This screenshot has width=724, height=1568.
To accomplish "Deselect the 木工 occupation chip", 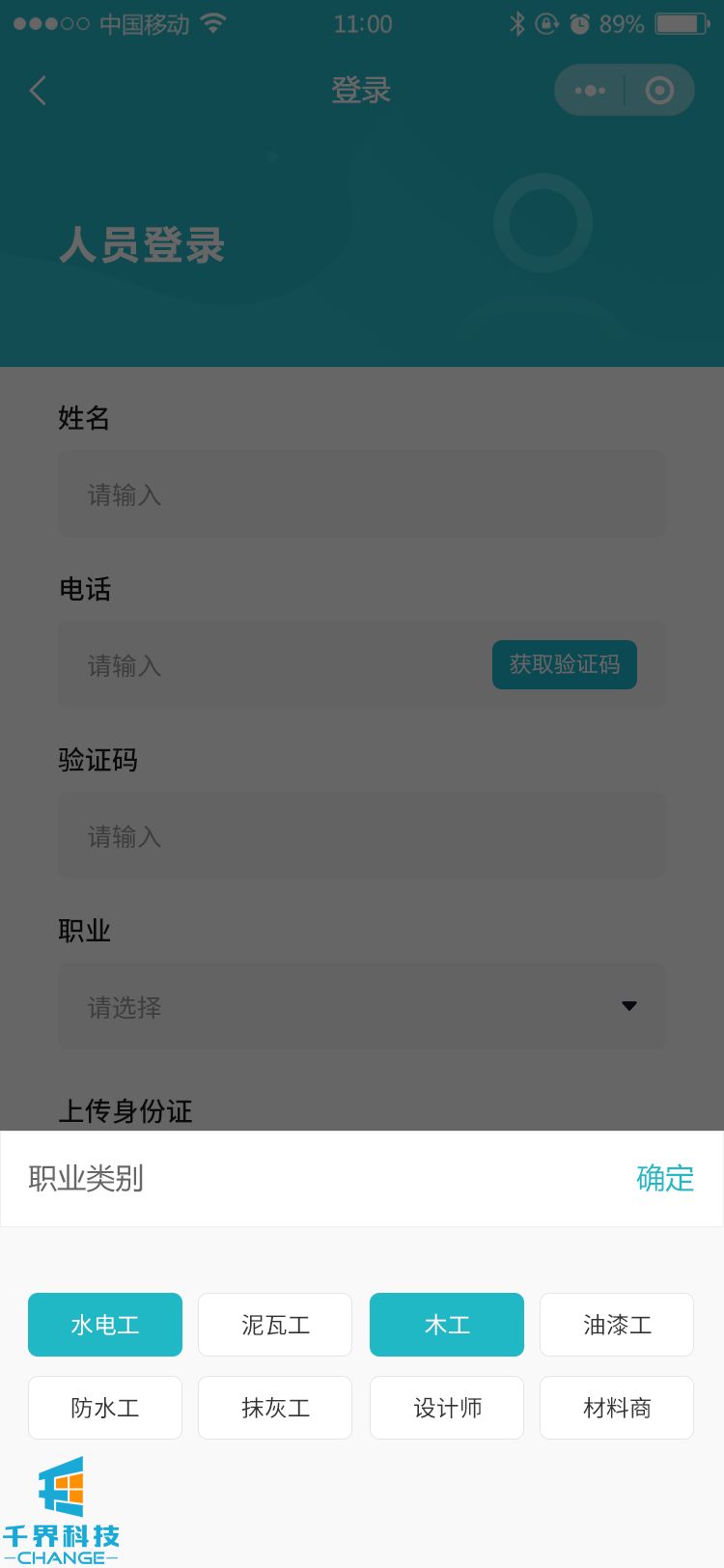I will (x=446, y=1325).
